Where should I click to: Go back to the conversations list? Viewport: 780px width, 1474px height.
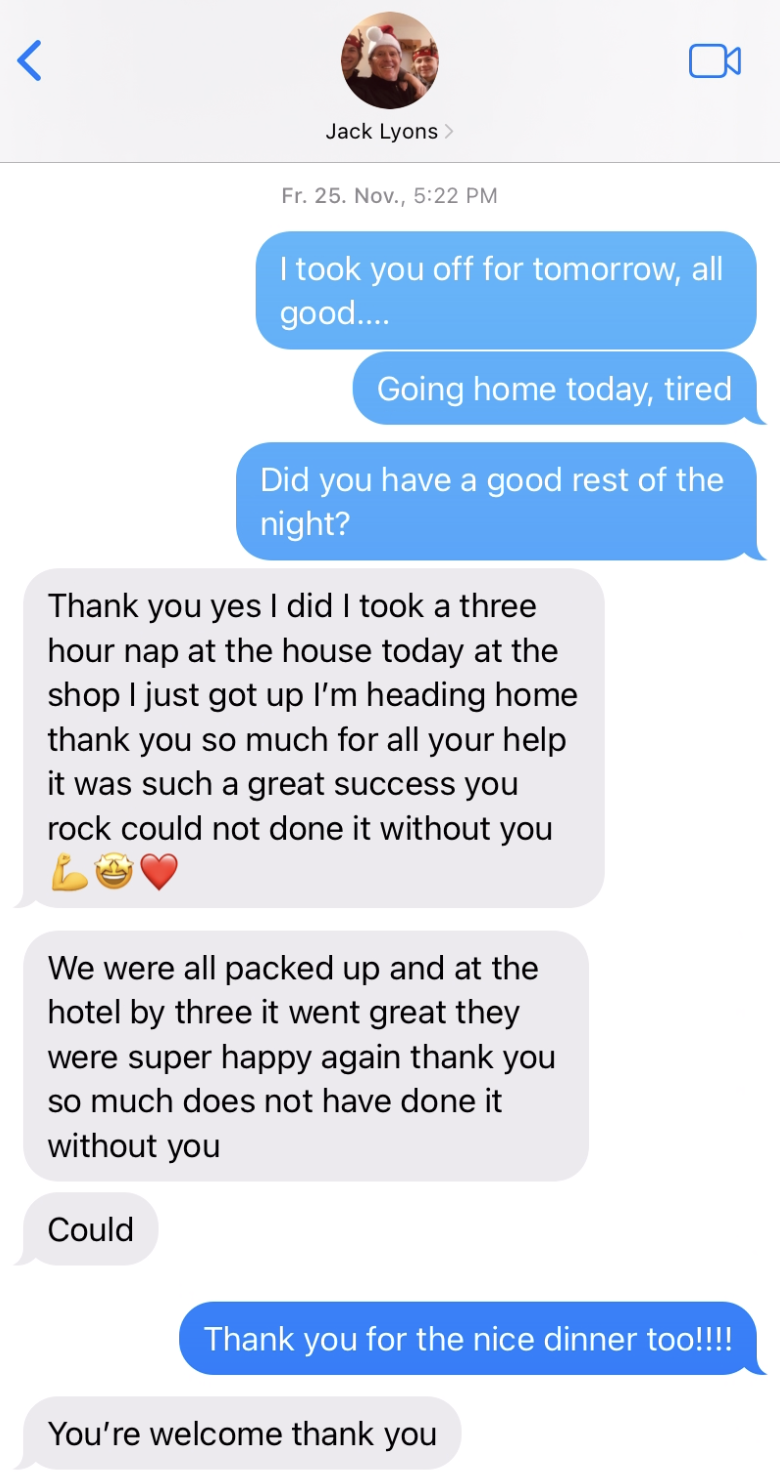pos(30,61)
